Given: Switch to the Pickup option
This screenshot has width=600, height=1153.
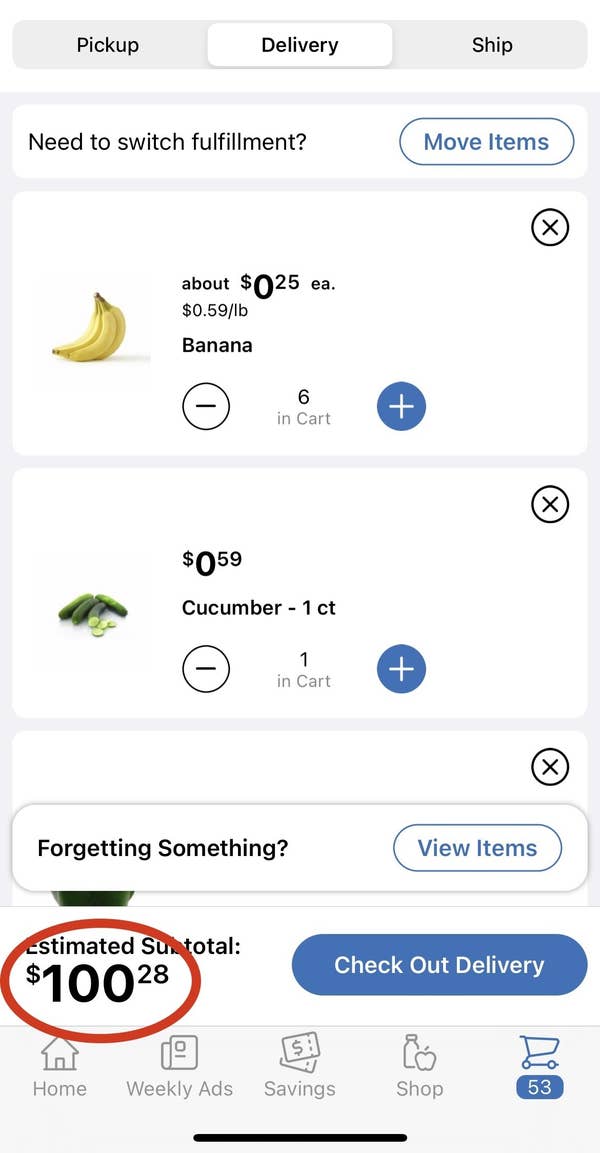Looking at the screenshot, I should click(108, 45).
